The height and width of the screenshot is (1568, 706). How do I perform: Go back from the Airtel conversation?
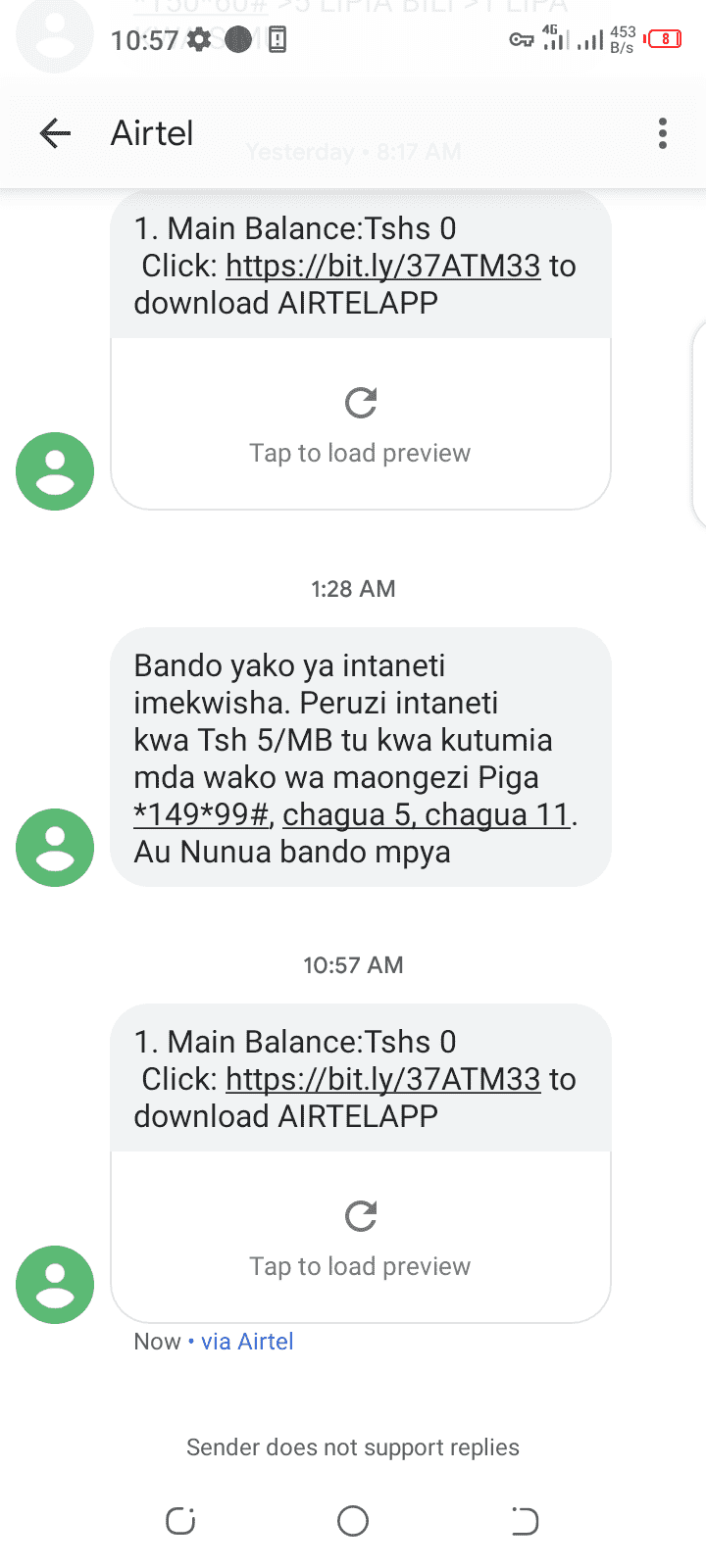tap(55, 133)
